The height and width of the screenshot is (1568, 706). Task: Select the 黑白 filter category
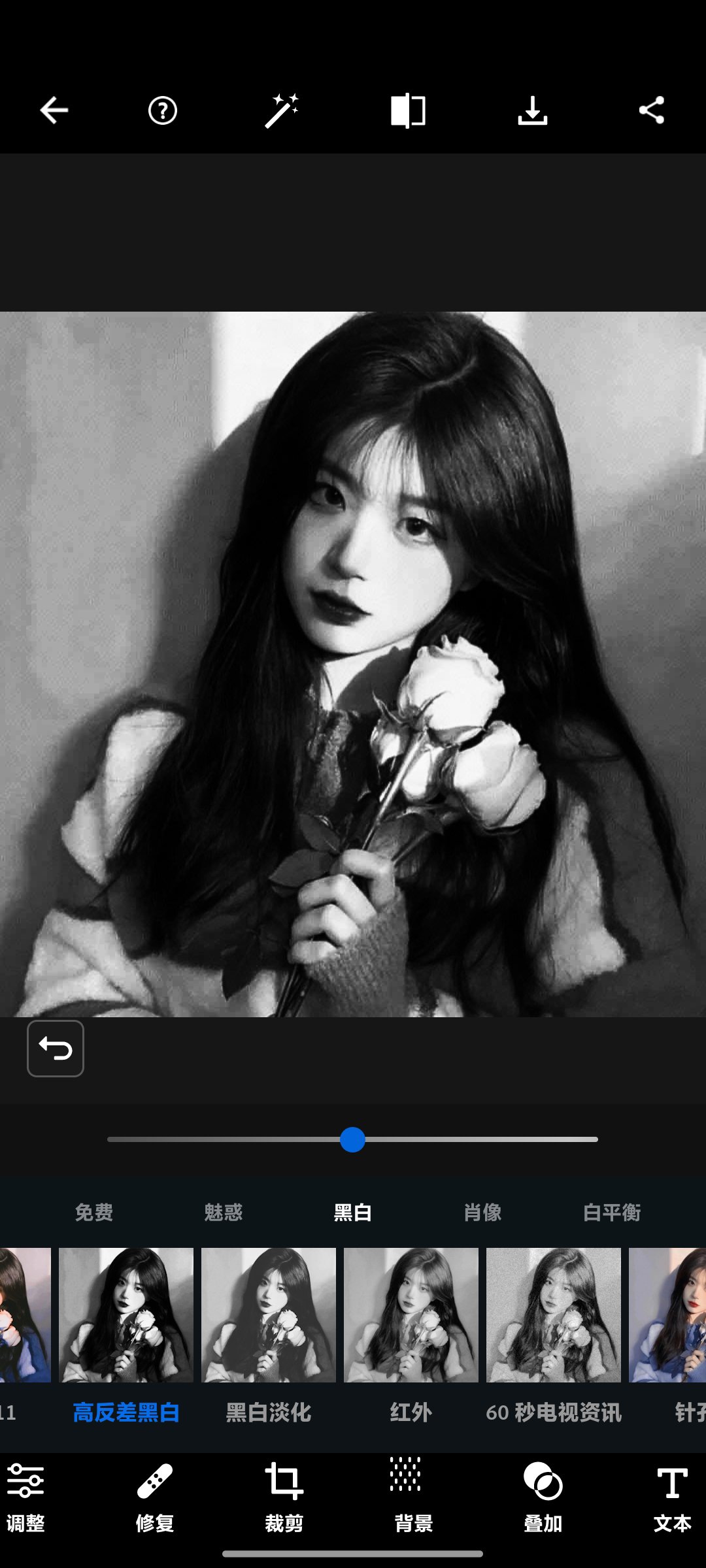[352, 1213]
